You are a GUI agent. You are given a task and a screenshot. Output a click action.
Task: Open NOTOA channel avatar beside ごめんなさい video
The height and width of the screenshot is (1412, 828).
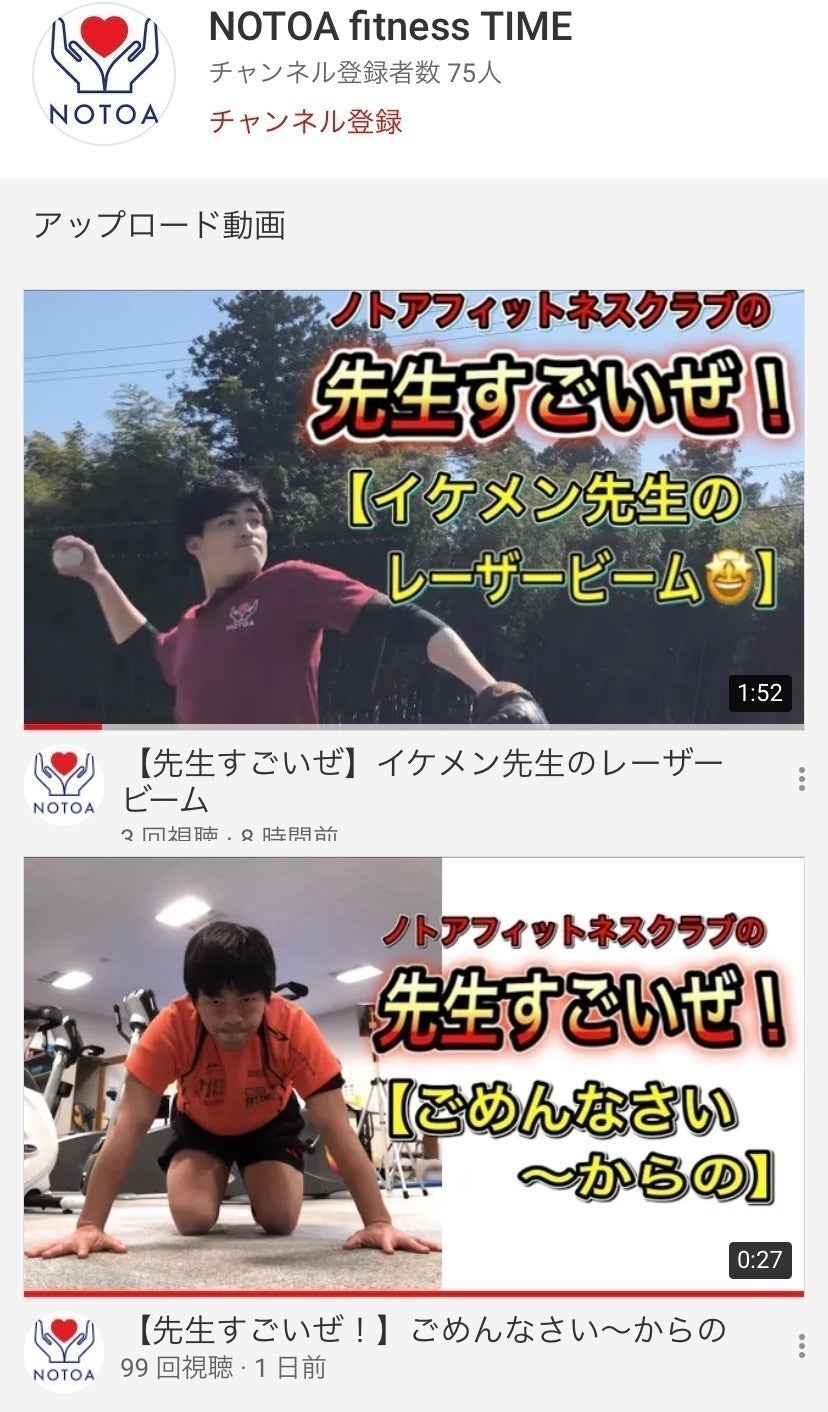point(64,1349)
